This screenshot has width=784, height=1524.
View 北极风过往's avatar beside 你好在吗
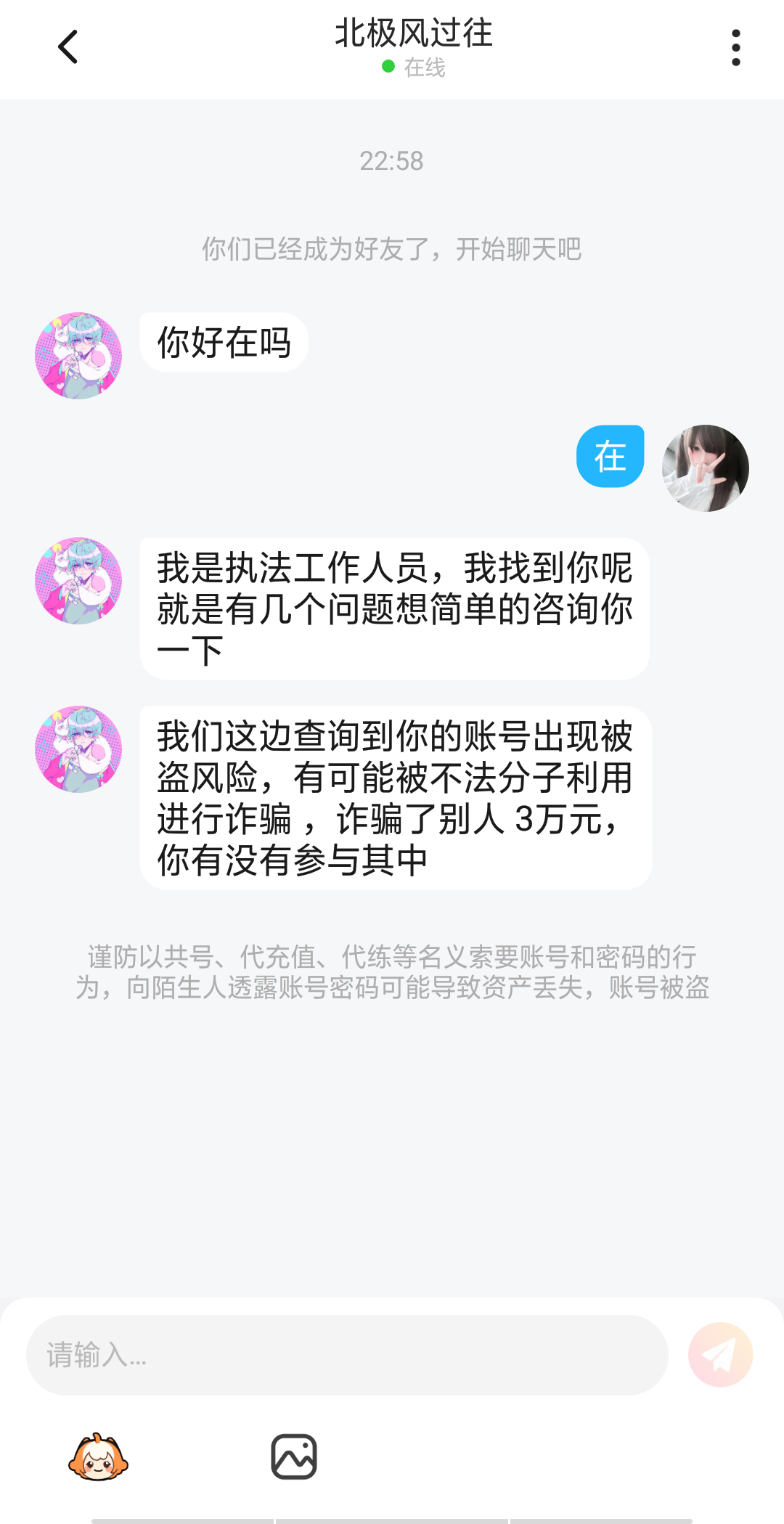[x=78, y=356]
